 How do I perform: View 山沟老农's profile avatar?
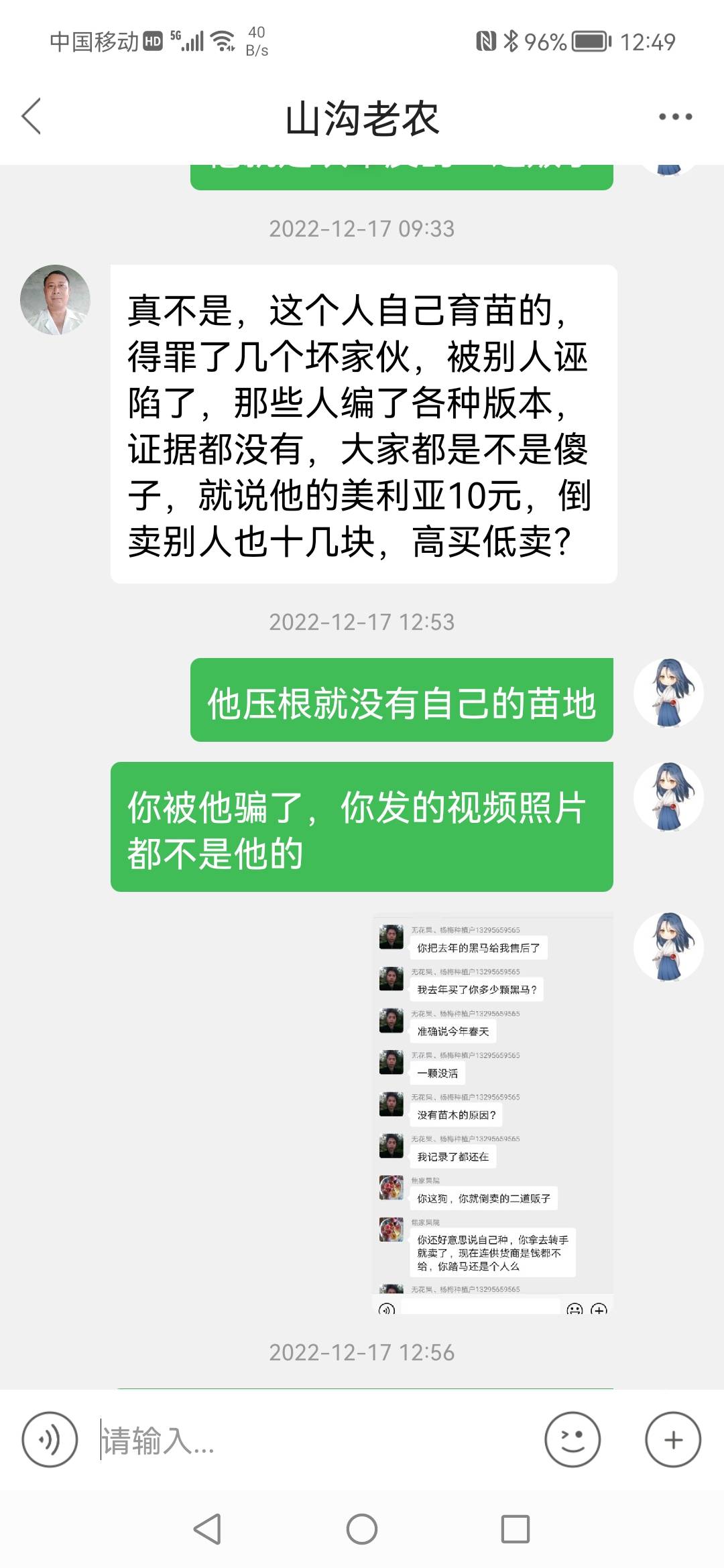click(x=55, y=300)
